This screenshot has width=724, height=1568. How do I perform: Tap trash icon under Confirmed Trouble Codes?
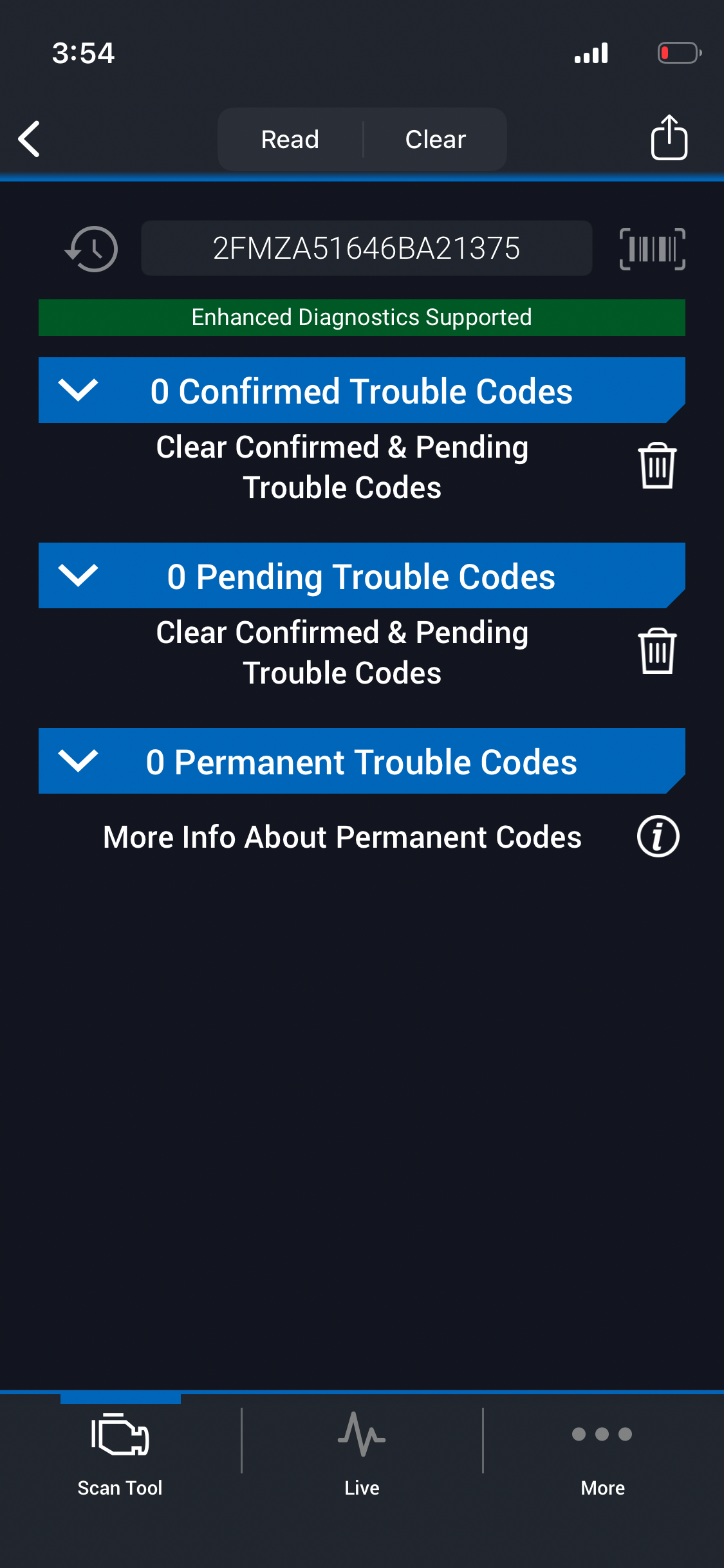[x=657, y=466]
